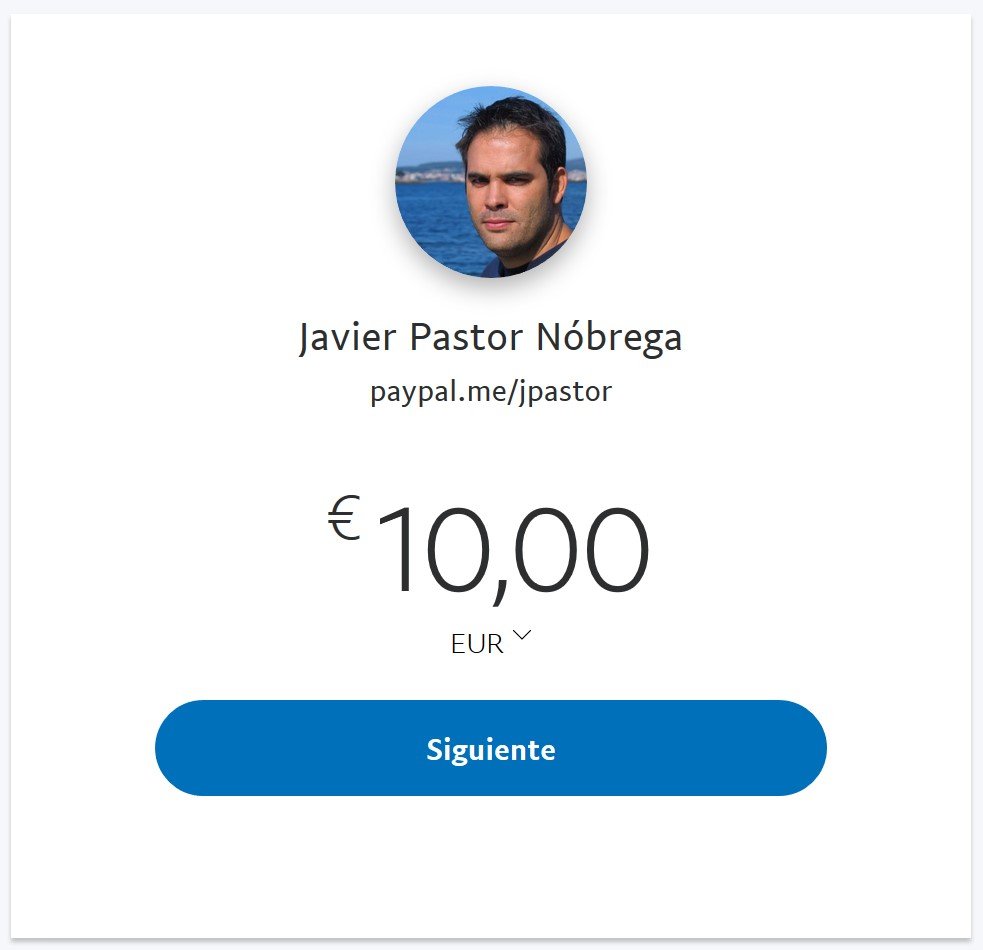Tap the Siguiente button

click(490, 749)
